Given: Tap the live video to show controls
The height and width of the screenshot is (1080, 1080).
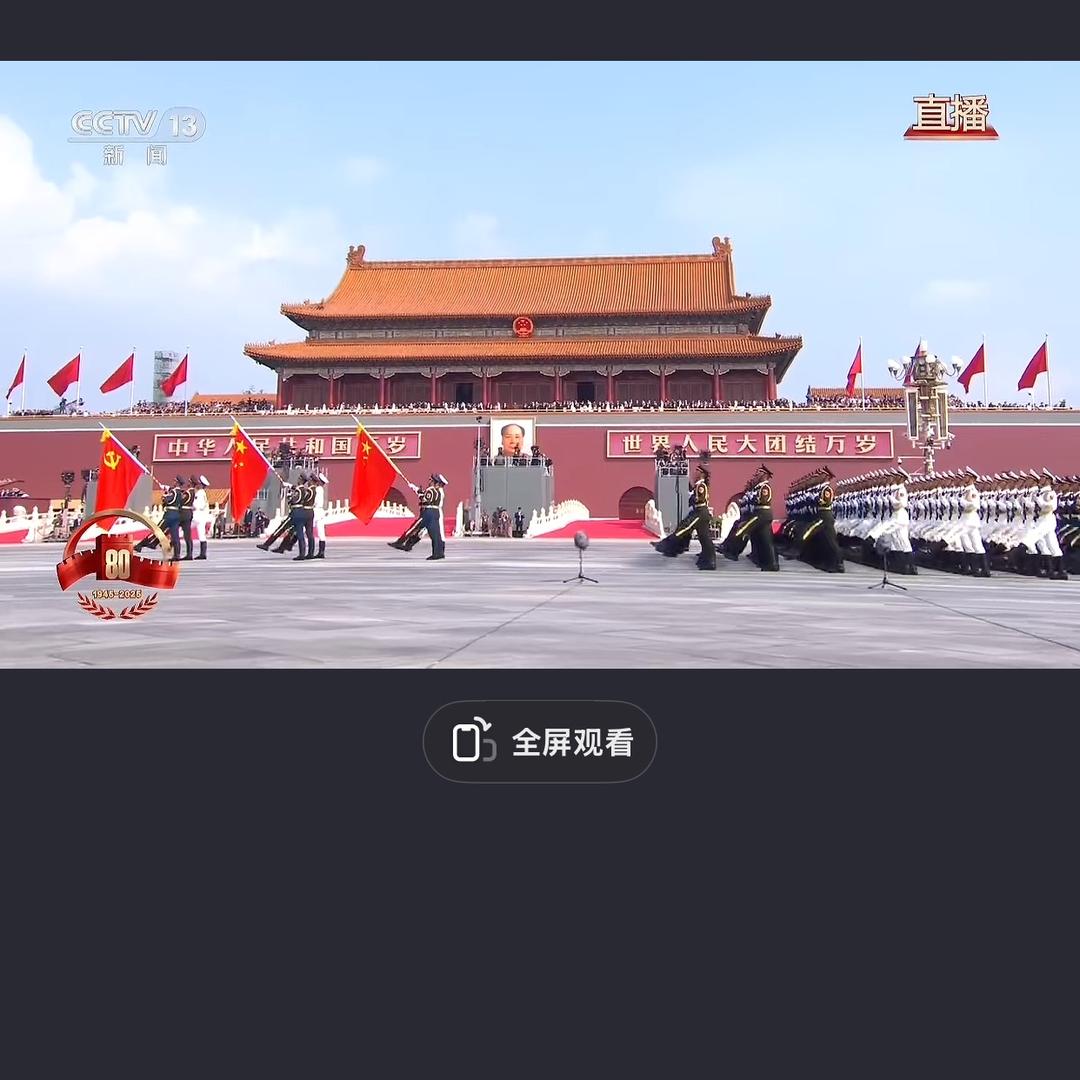Looking at the screenshot, I should (540, 365).
